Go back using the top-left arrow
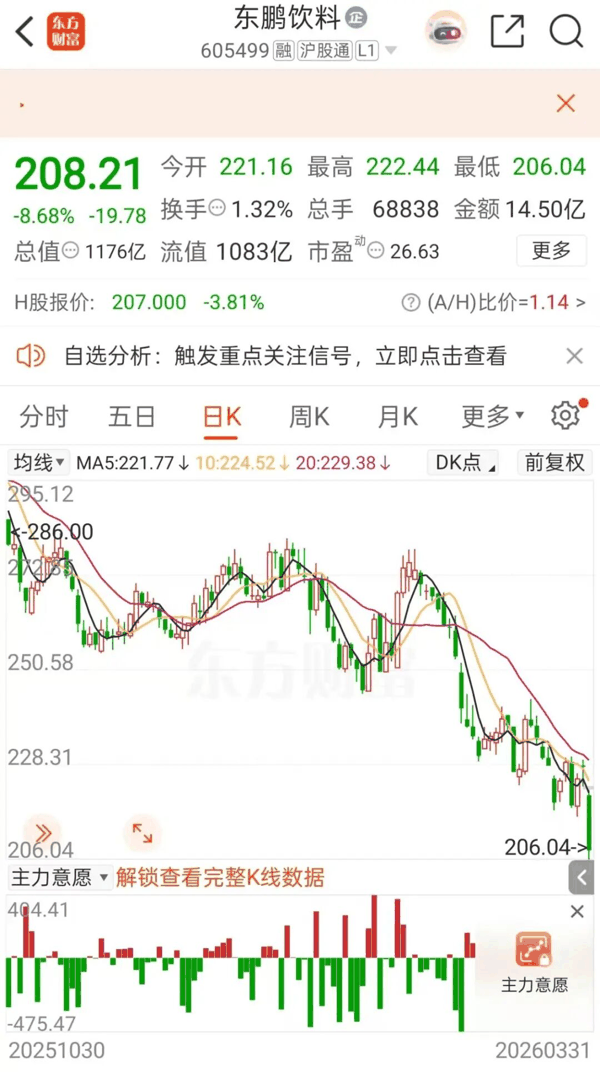The width and height of the screenshot is (600, 1072). tap(24, 32)
